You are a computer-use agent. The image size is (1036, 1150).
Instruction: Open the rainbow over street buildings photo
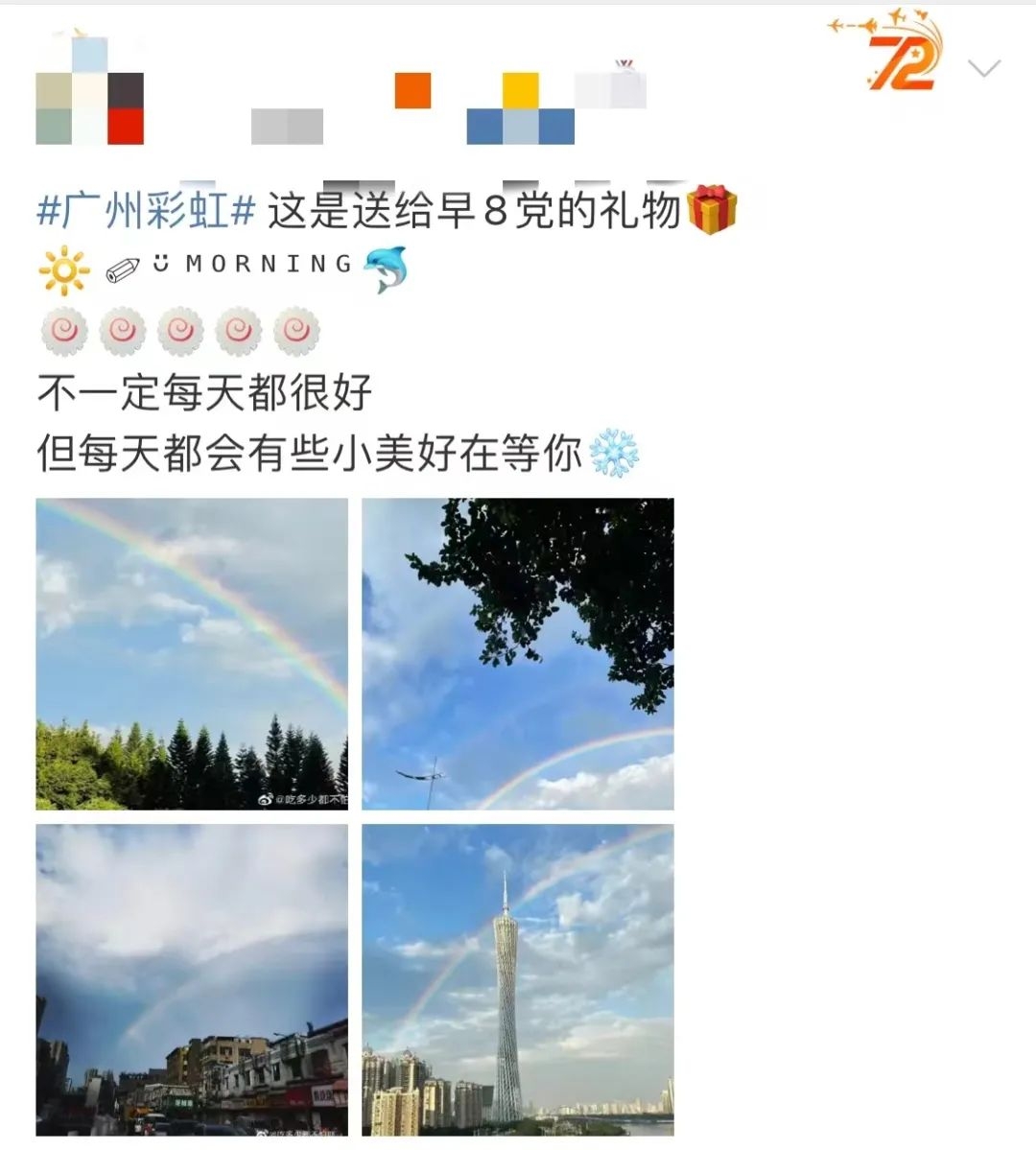click(192, 979)
